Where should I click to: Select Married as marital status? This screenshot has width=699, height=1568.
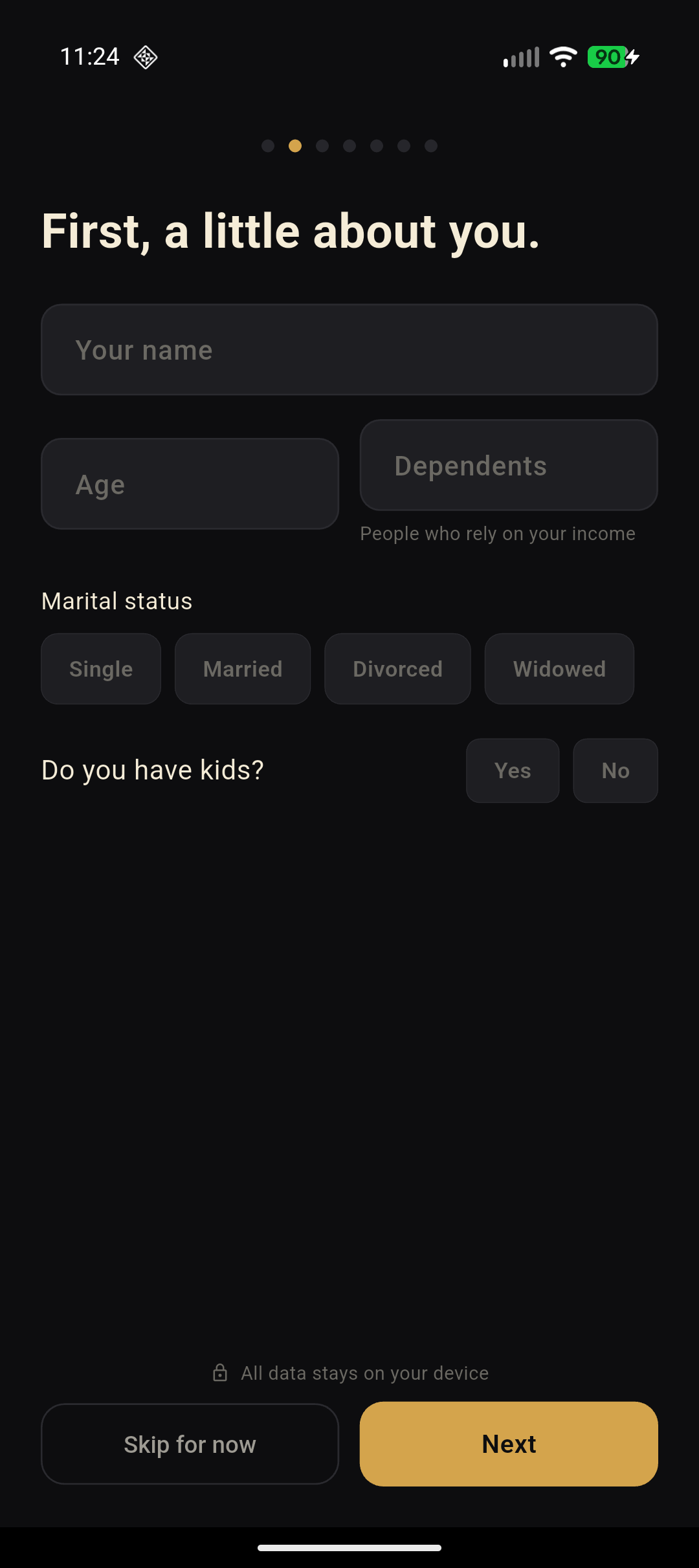pyautogui.click(x=242, y=668)
